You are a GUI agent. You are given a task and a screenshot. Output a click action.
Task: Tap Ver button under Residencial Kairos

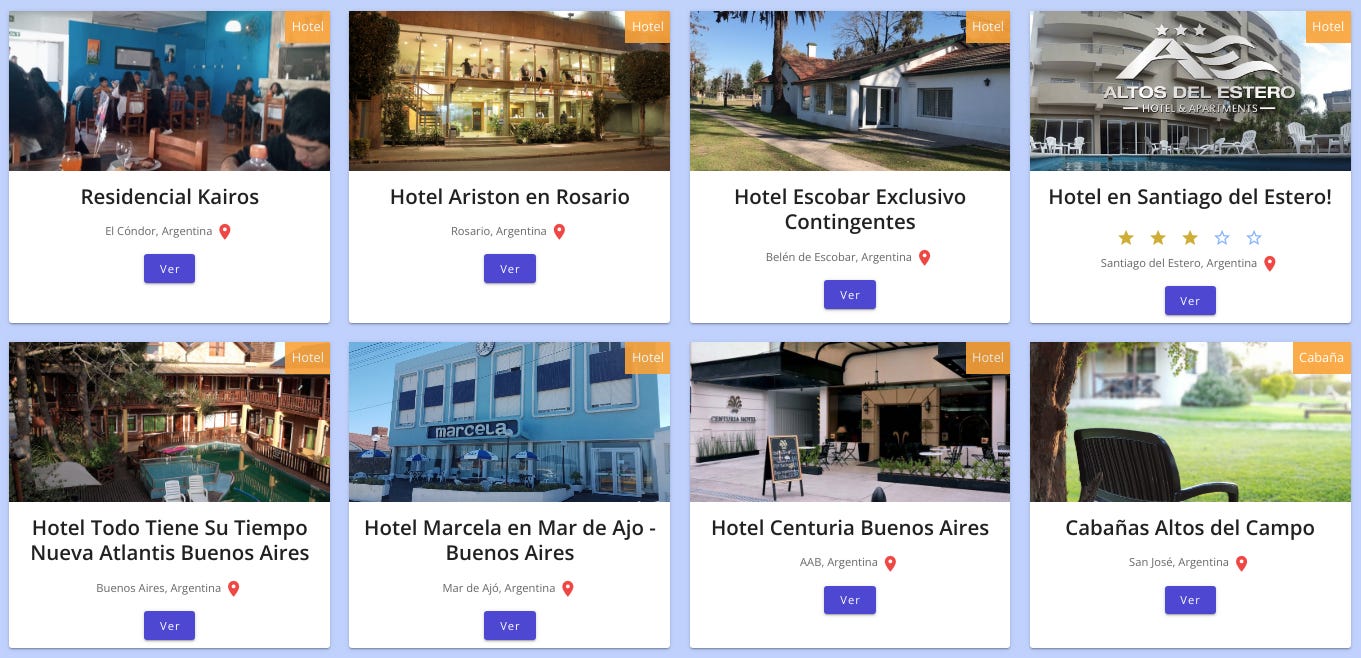pyautogui.click(x=169, y=269)
